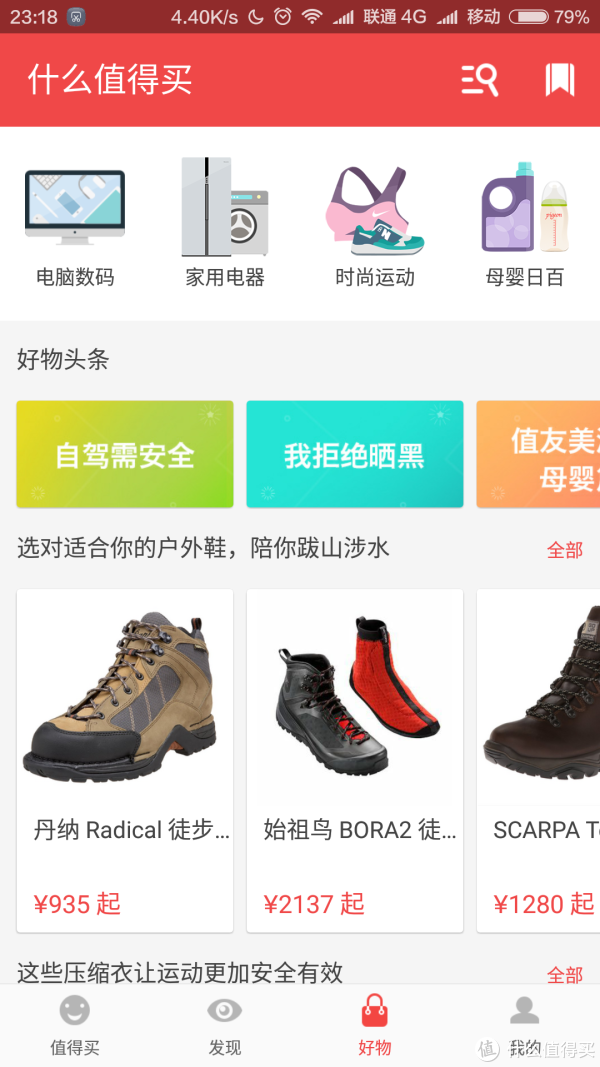Open the 丹纳 Radical hiking boot card

click(x=125, y=760)
